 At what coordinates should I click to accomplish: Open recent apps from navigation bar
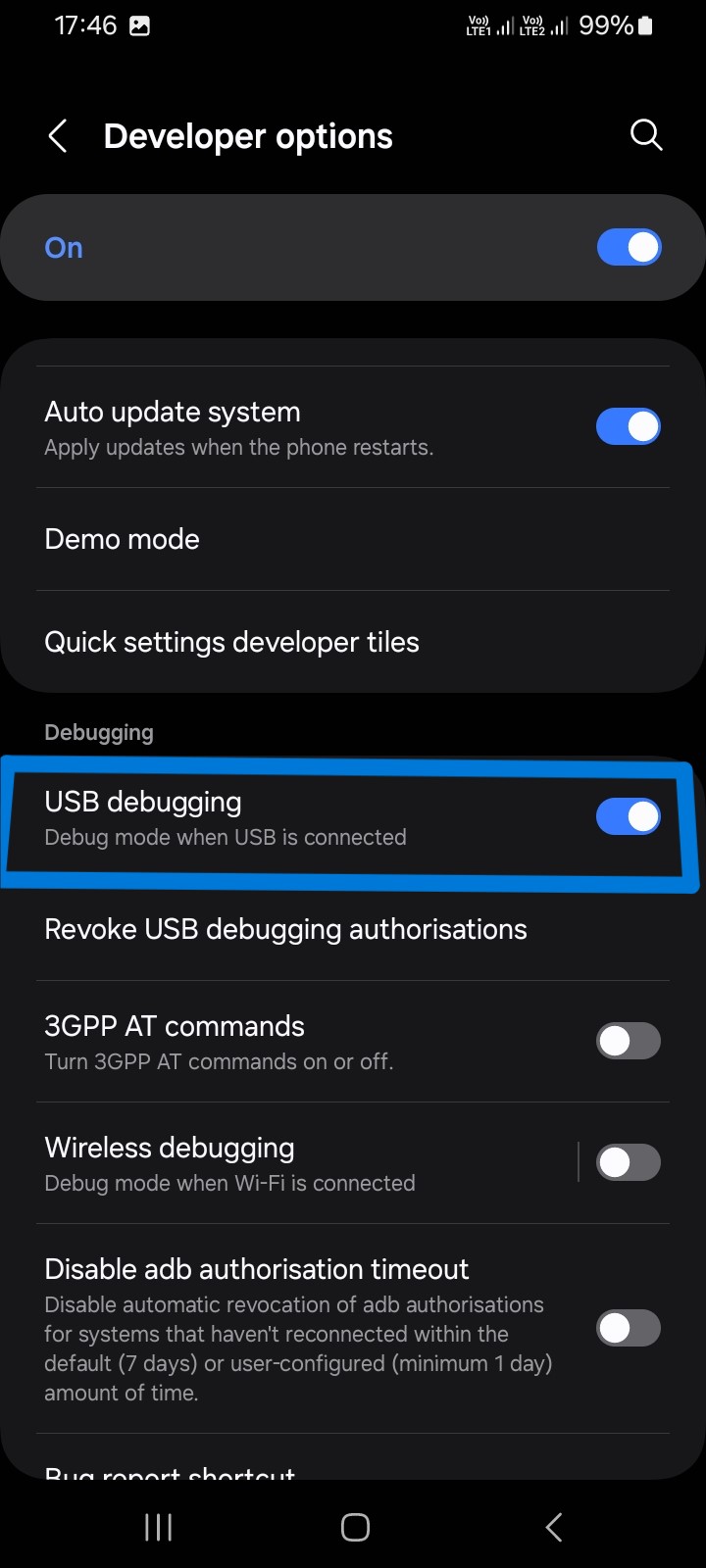click(x=158, y=1527)
